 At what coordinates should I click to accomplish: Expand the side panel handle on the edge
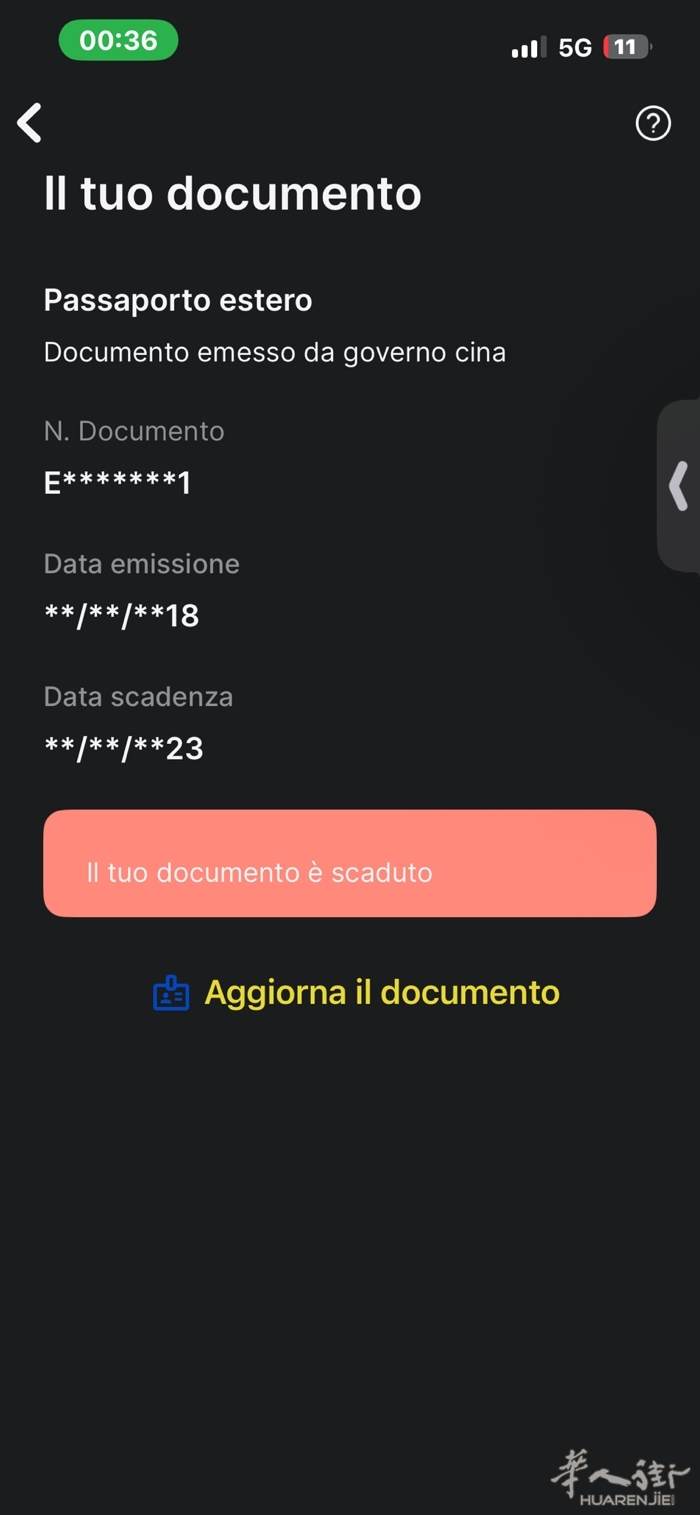tap(679, 486)
